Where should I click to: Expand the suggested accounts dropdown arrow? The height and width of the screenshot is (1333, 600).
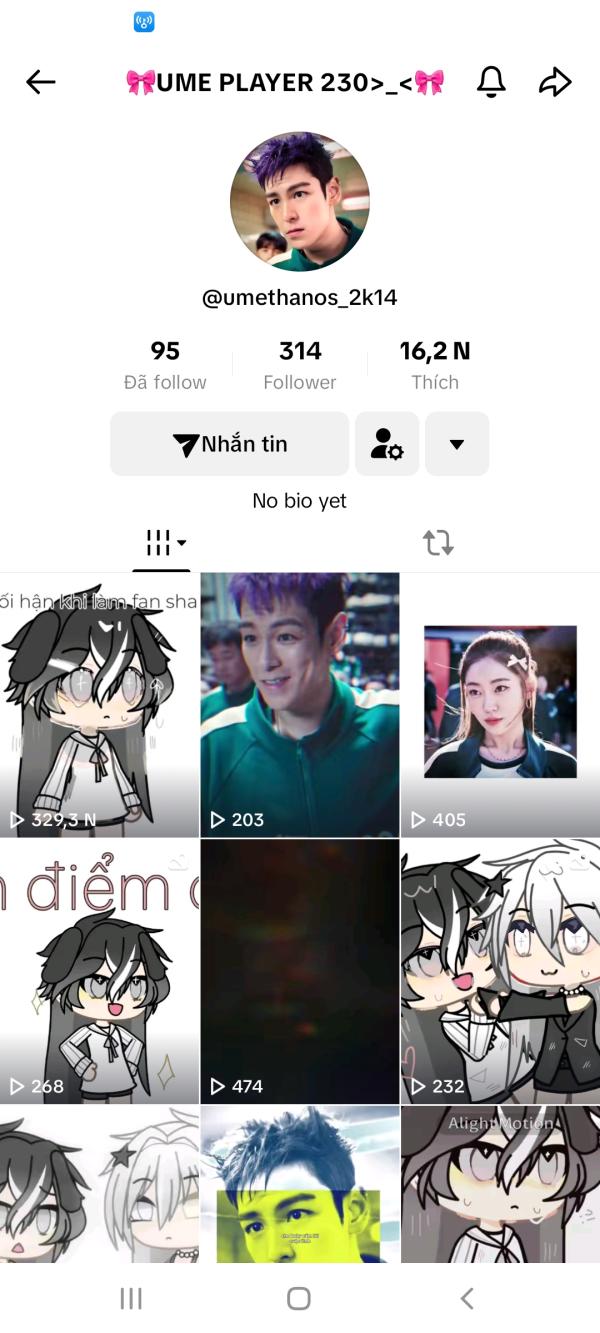457,444
